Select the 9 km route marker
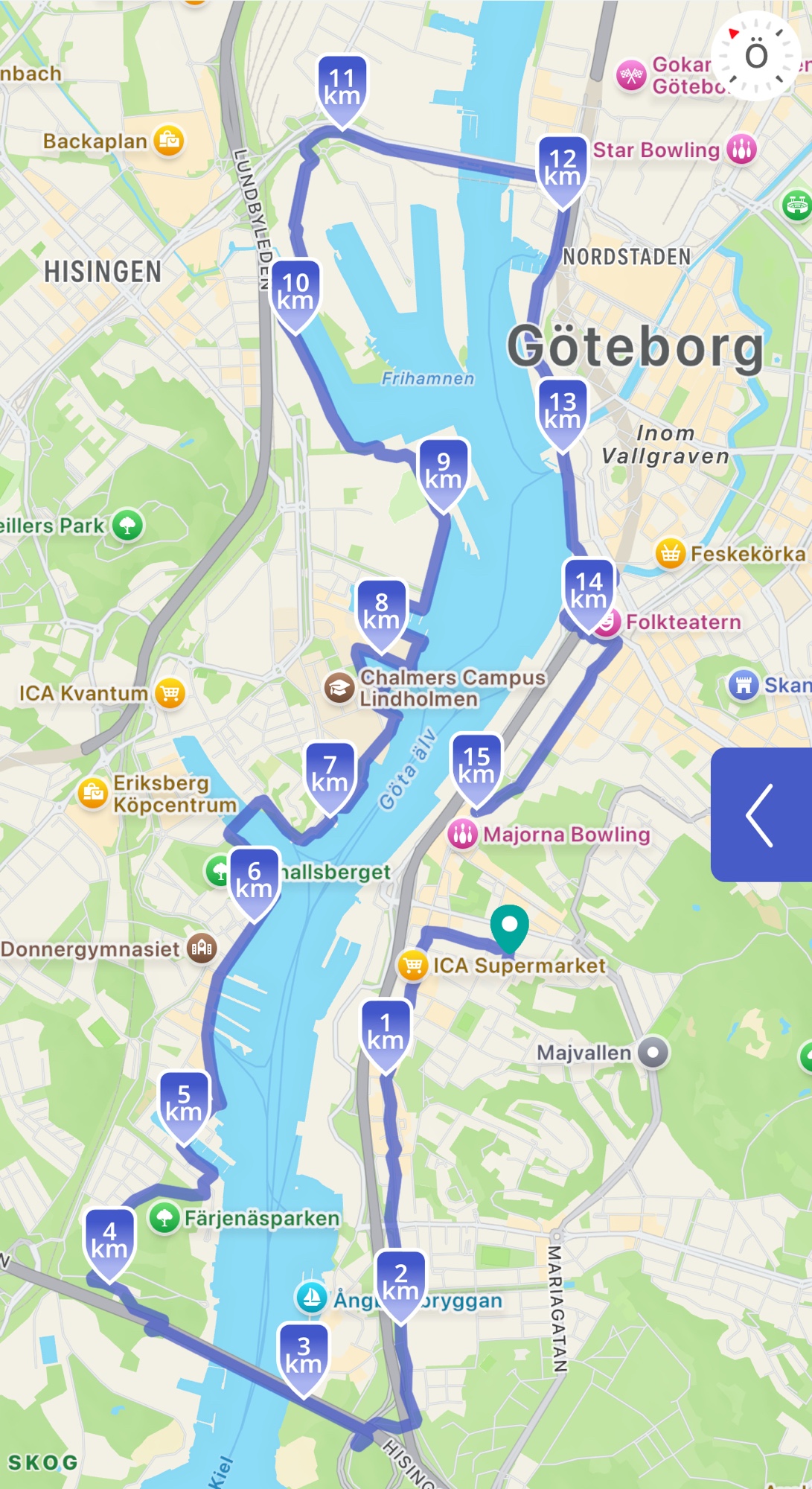Viewport: 812px width, 1489px height. coord(444,472)
